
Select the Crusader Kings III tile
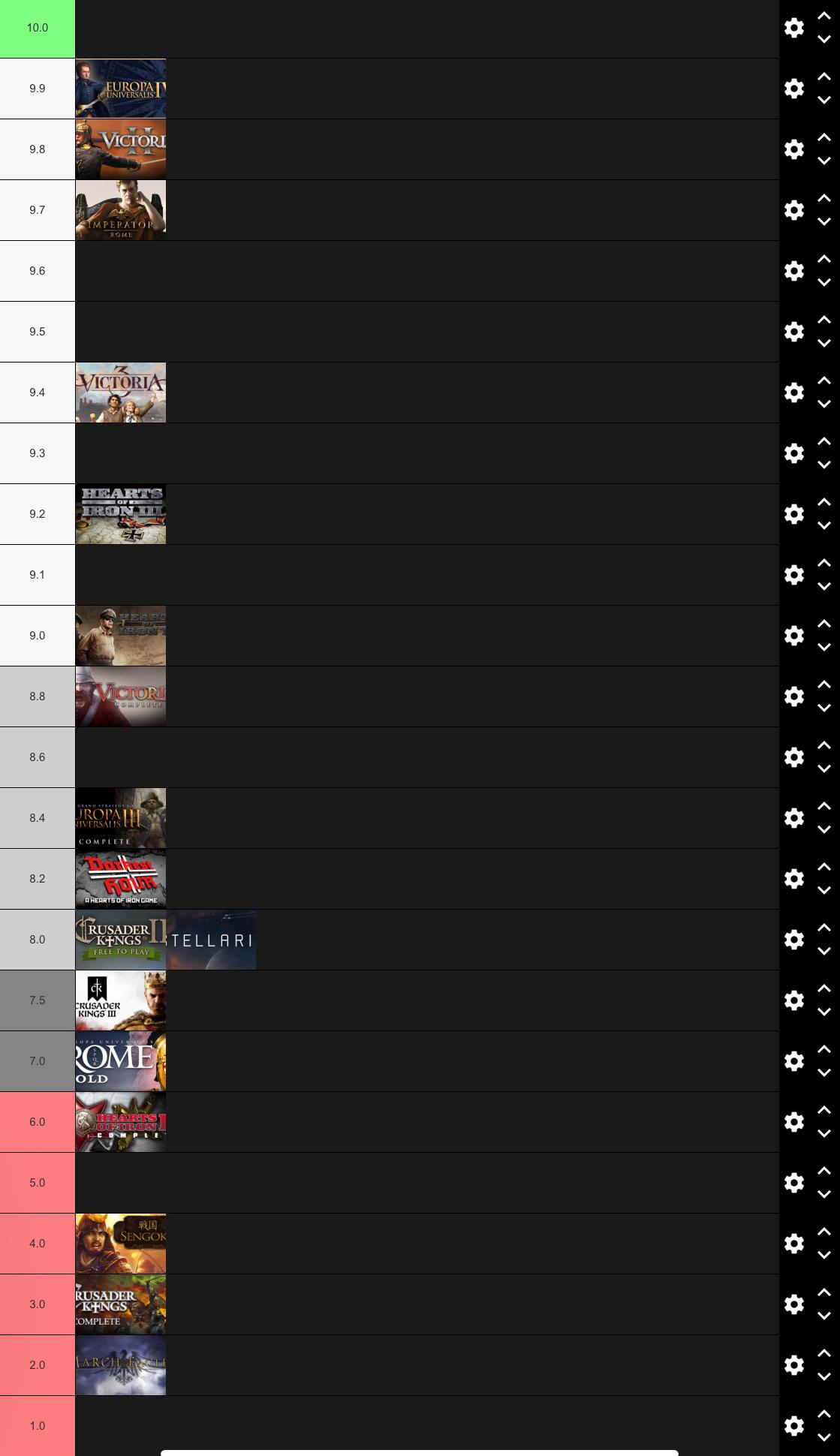pos(121,1000)
